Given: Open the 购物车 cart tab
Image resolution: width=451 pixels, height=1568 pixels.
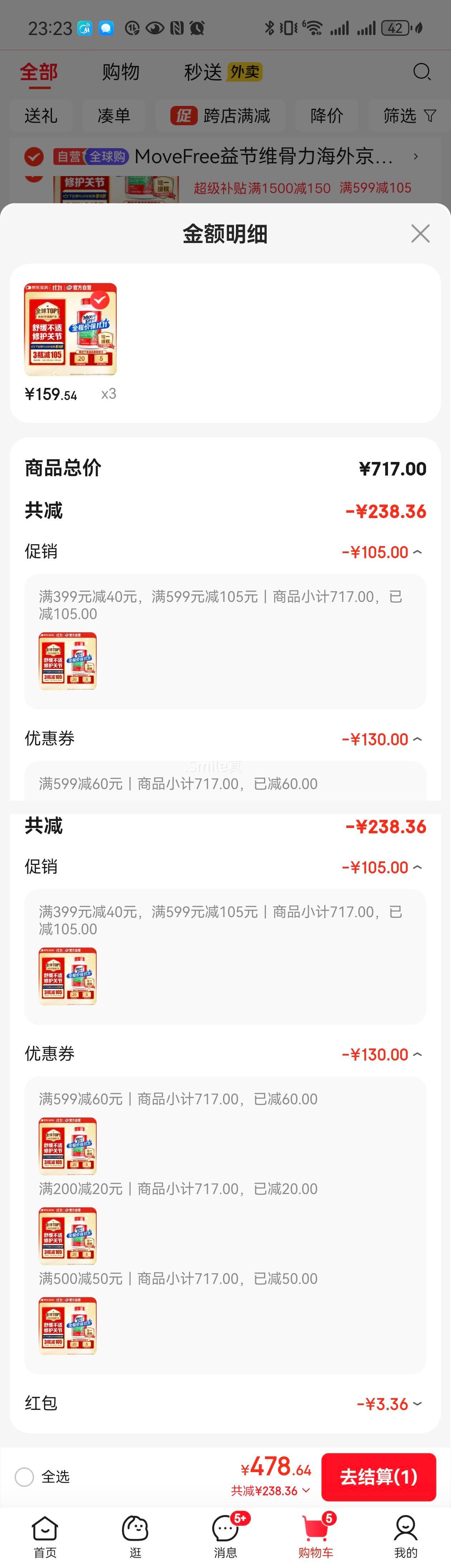Looking at the screenshot, I should click(x=315, y=1536).
